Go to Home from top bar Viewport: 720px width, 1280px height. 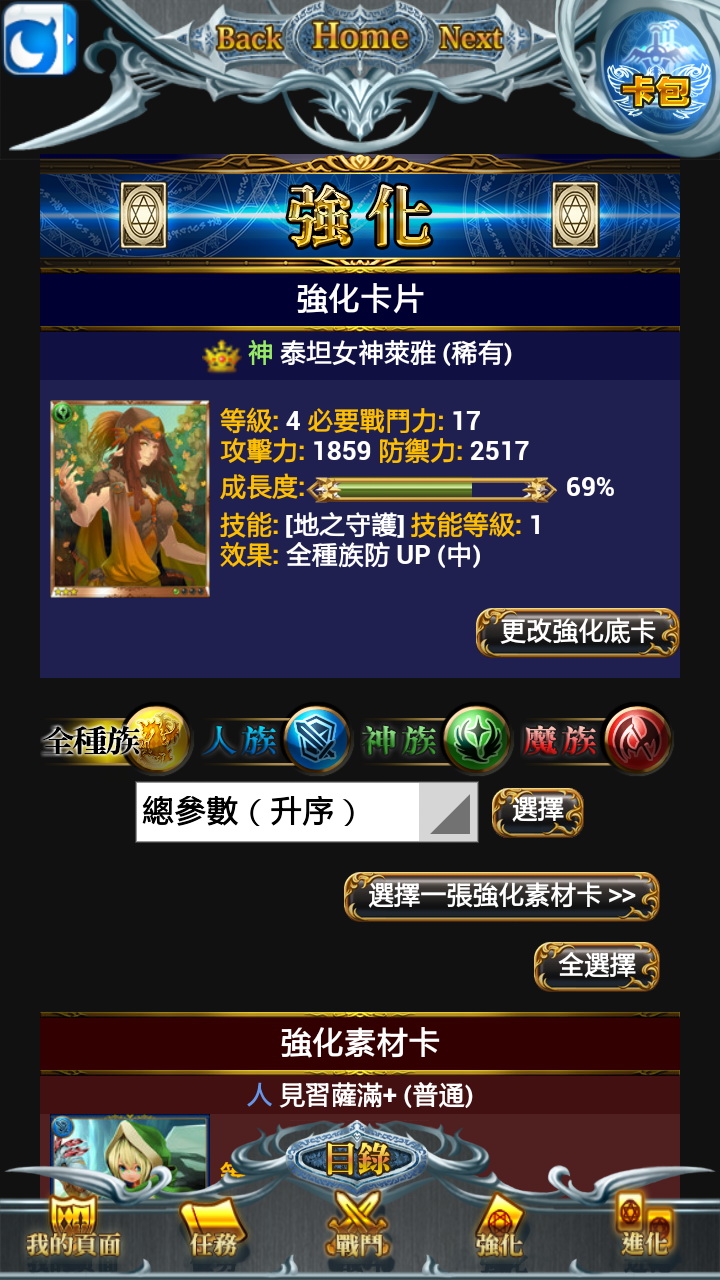click(360, 37)
